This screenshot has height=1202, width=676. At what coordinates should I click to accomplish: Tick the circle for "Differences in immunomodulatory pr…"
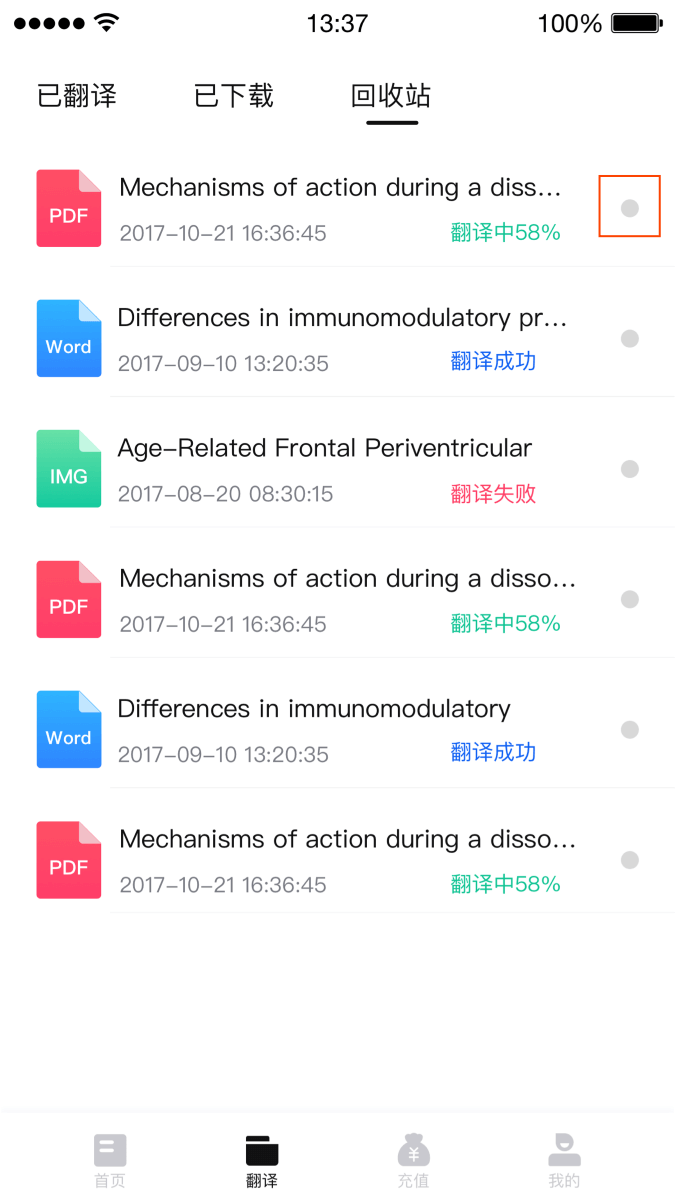coord(630,339)
